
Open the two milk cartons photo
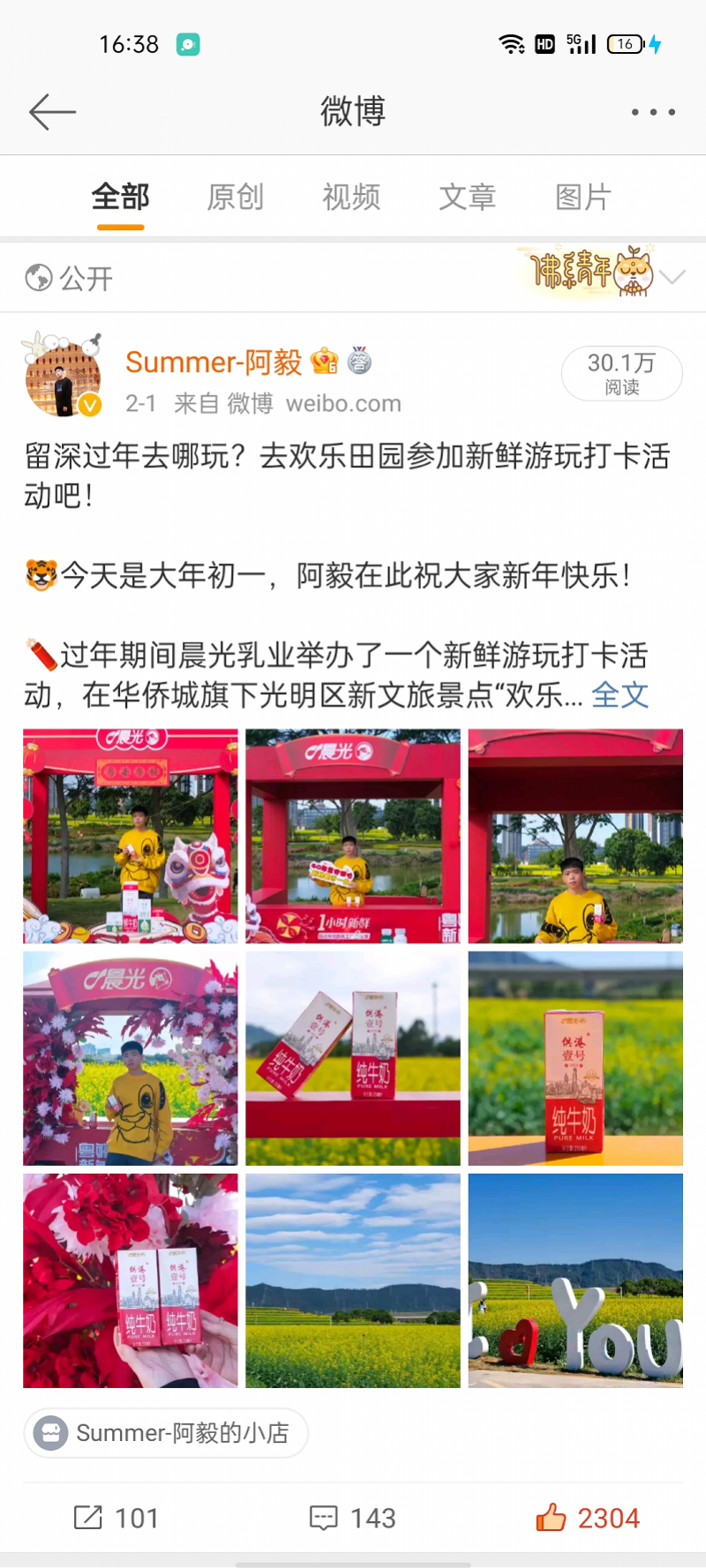tap(353, 1058)
